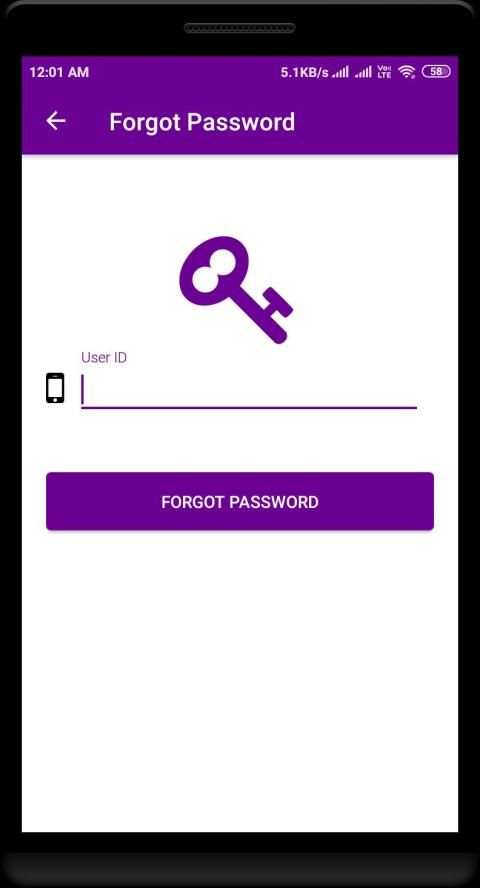Go back using the app bar arrow

pos(55,121)
